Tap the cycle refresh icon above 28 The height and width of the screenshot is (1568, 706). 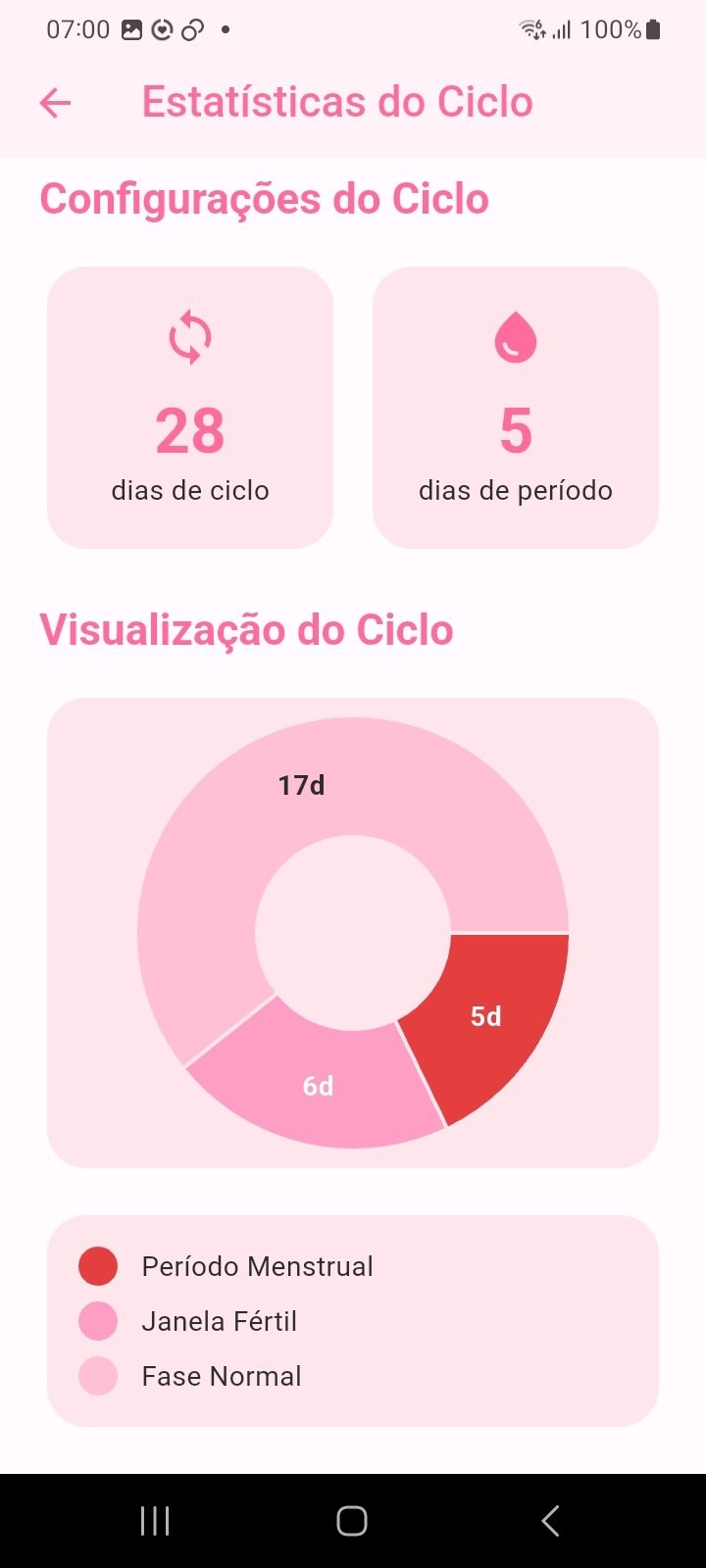tap(190, 336)
